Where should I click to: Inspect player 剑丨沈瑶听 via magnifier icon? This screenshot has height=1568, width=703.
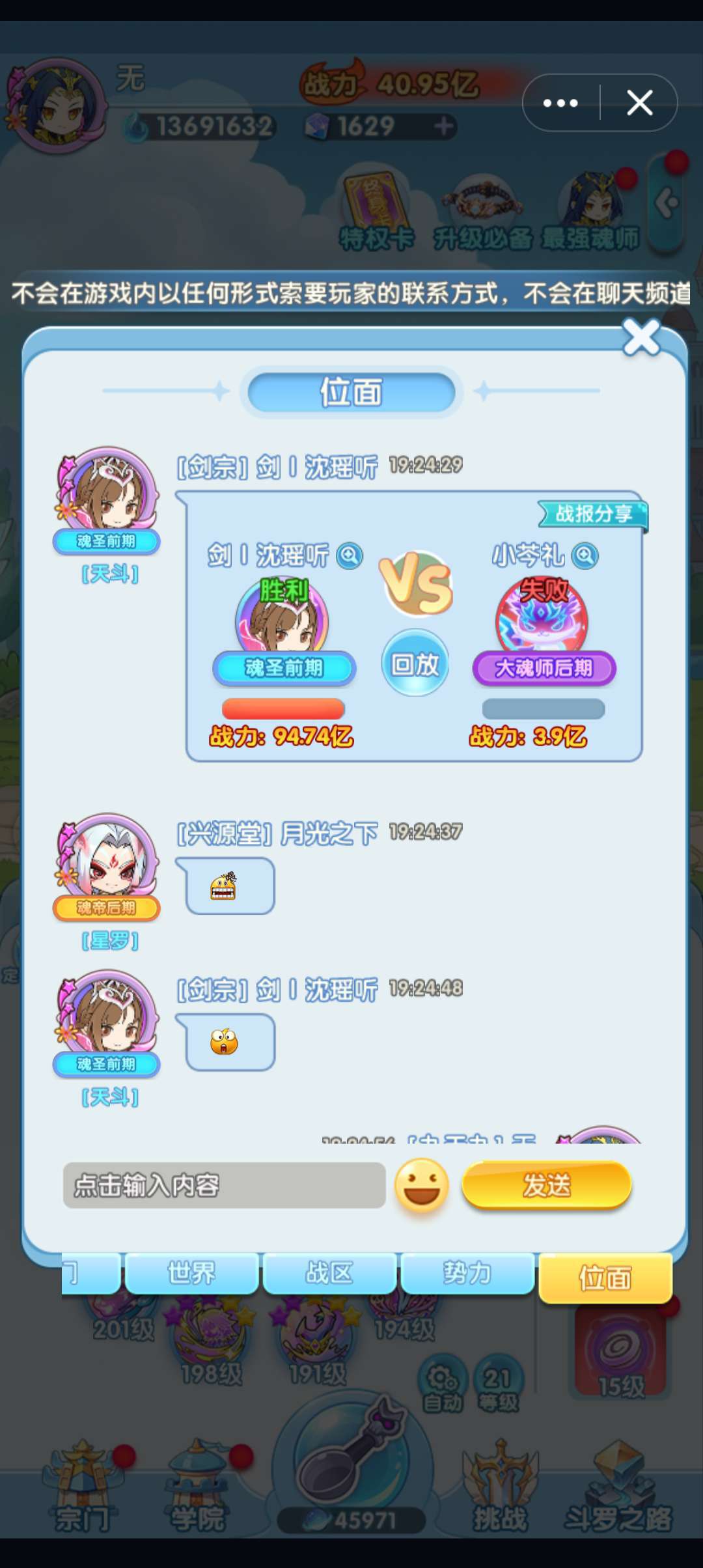(350, 555)
